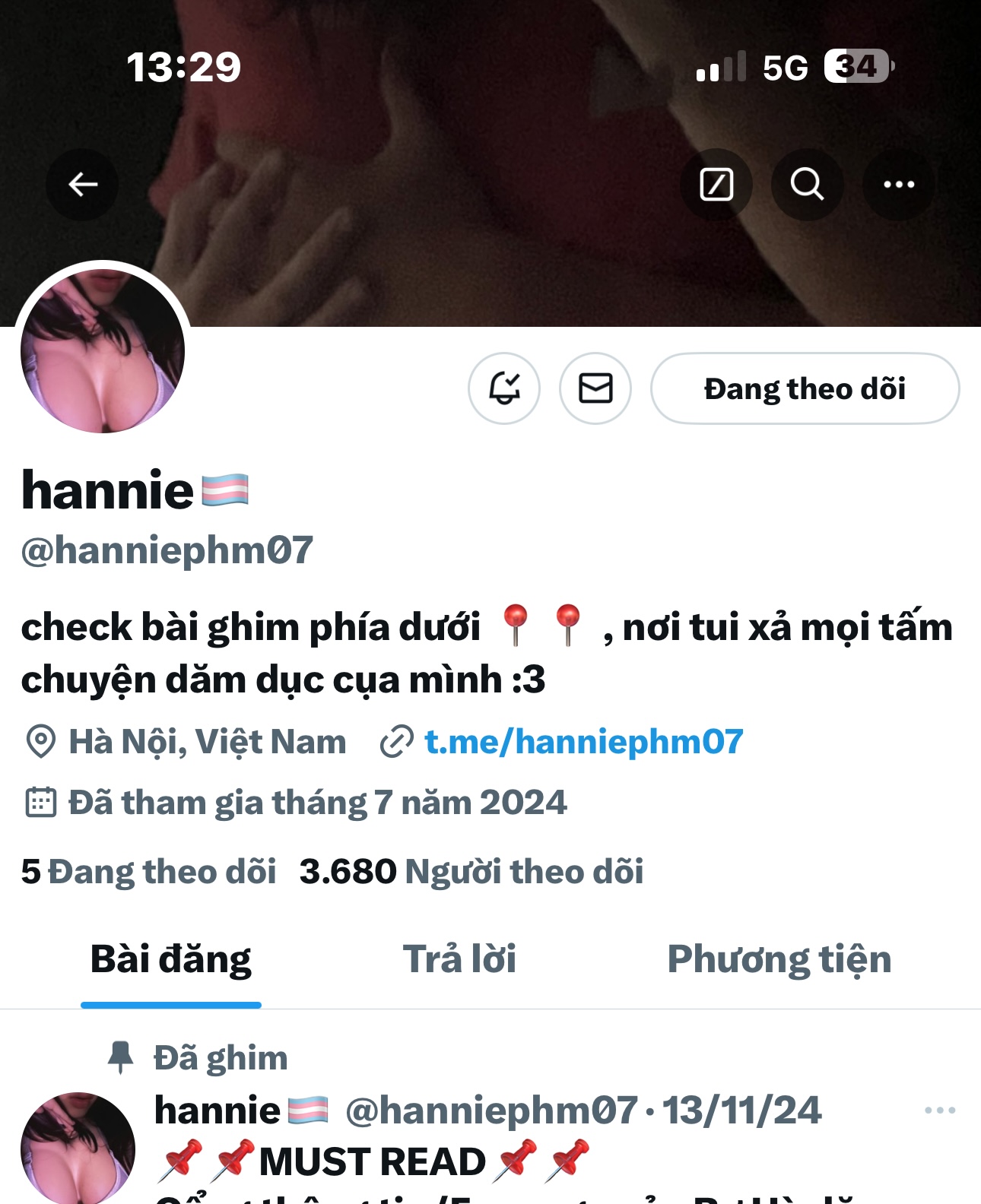The height and width of the screenshot is (1204, 981).
Task: Search this profile's posts
Action: tap(807, 184)
